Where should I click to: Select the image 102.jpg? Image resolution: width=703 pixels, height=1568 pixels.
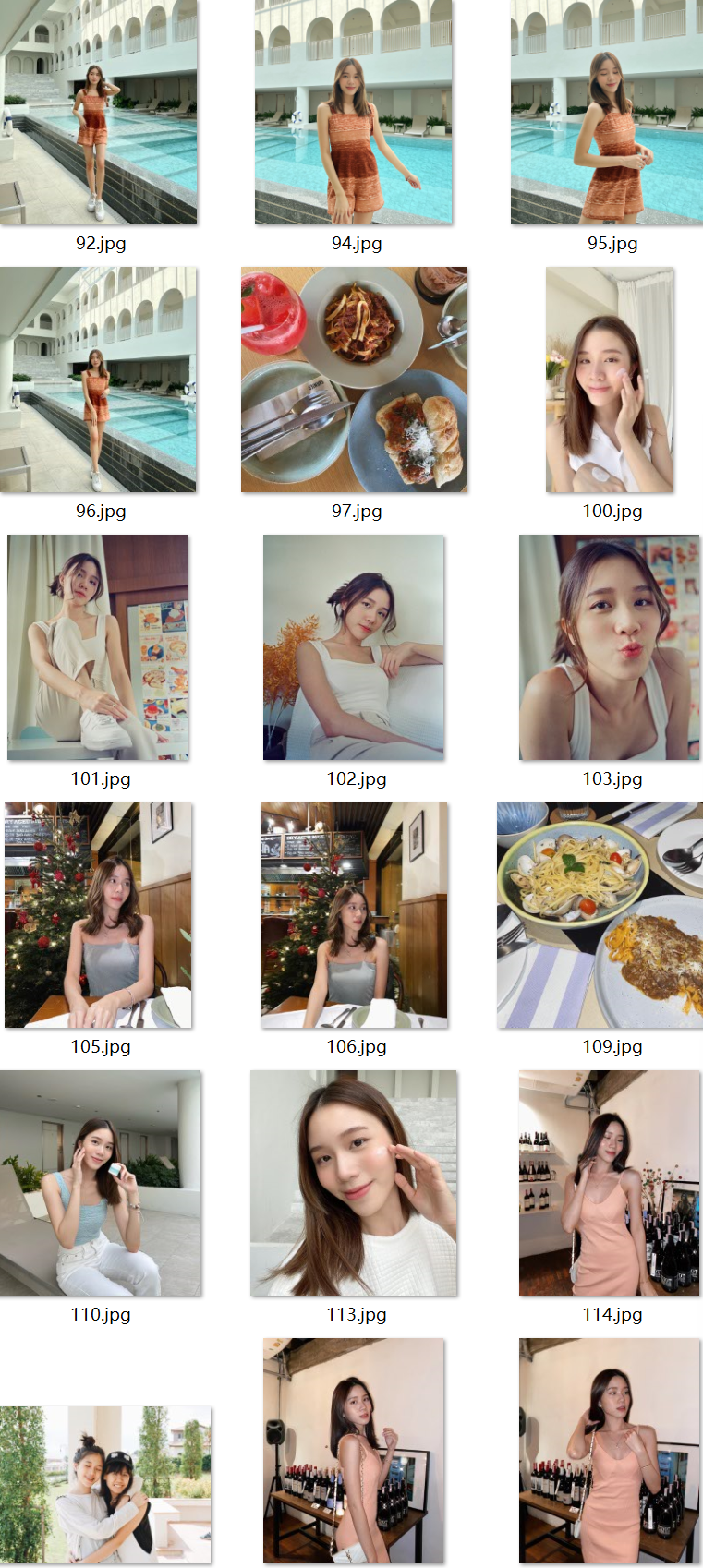click(354, 646)
